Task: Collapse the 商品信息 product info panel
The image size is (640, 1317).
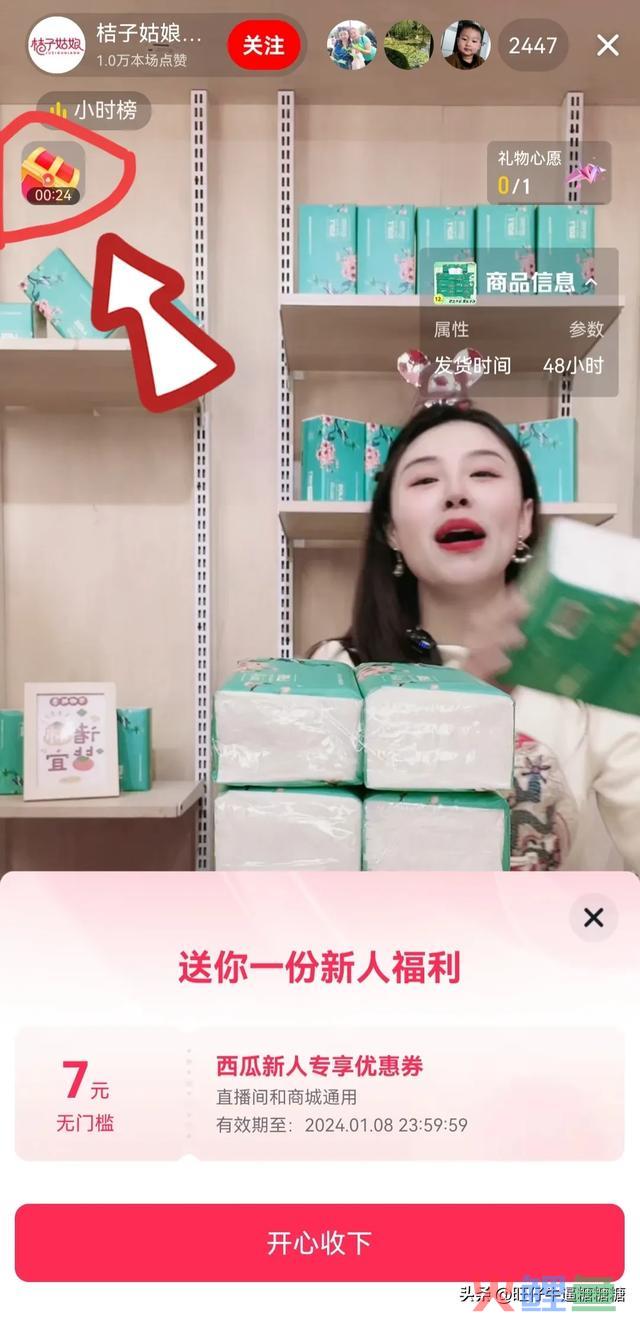Action: coord(590,283)
